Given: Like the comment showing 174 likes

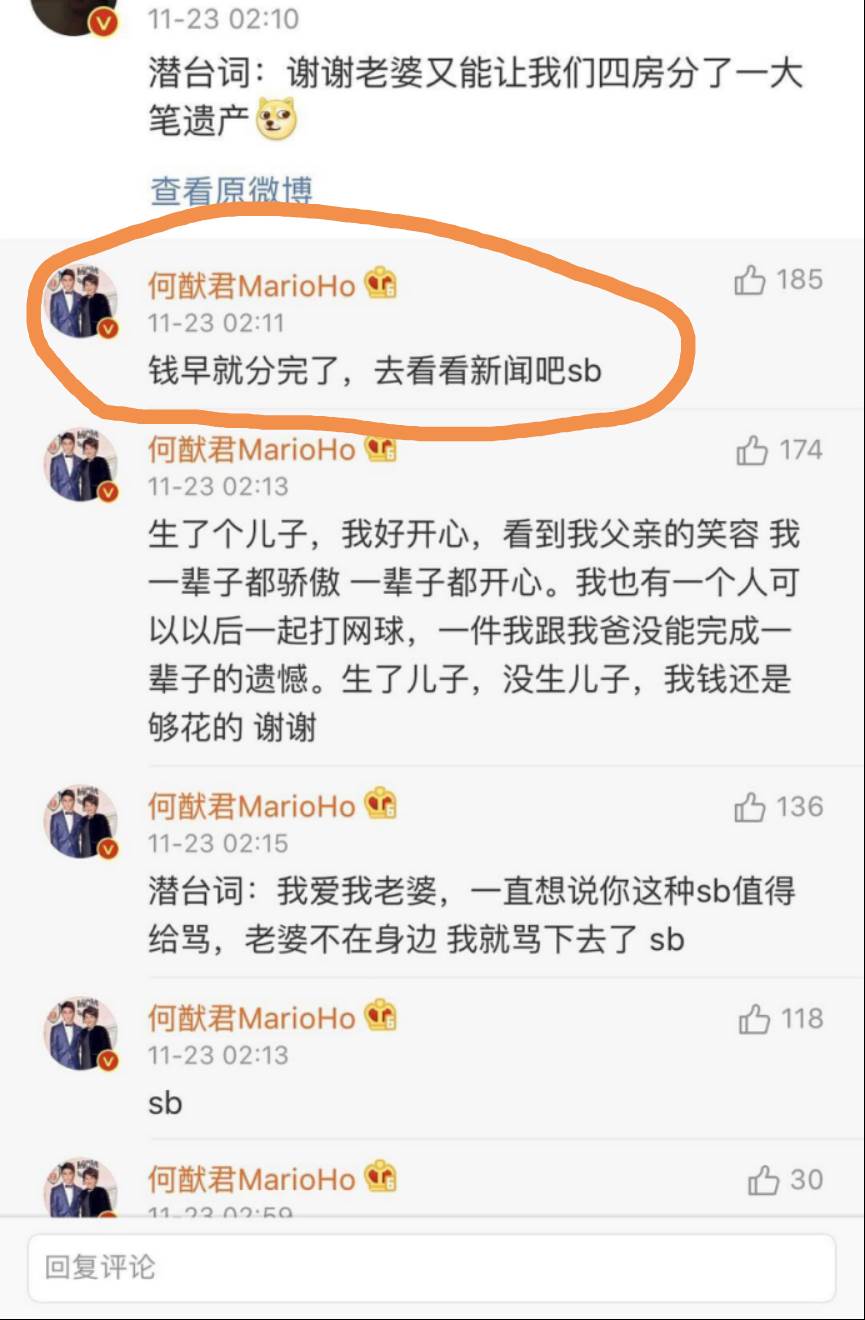Looking at the screenshot, I should coord(752,451).
